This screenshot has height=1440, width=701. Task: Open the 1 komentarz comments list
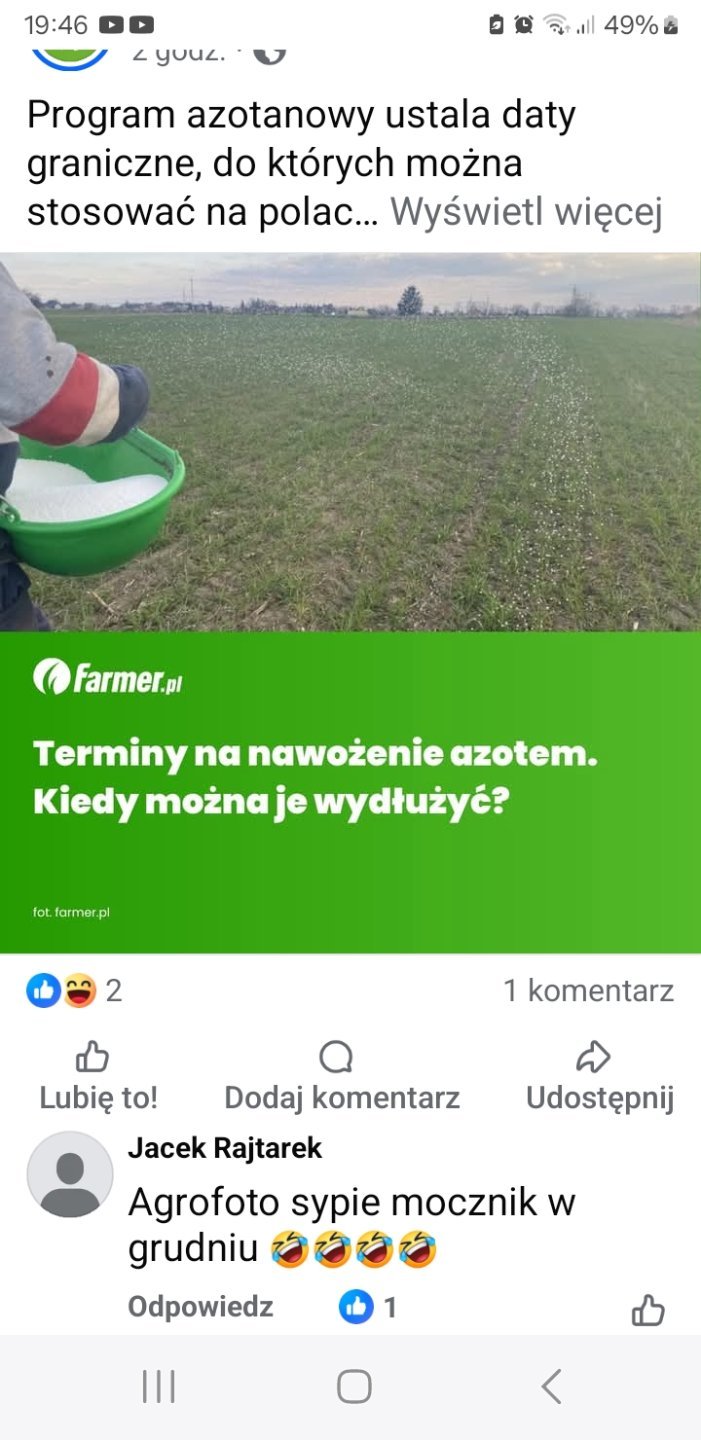(588, 991)
